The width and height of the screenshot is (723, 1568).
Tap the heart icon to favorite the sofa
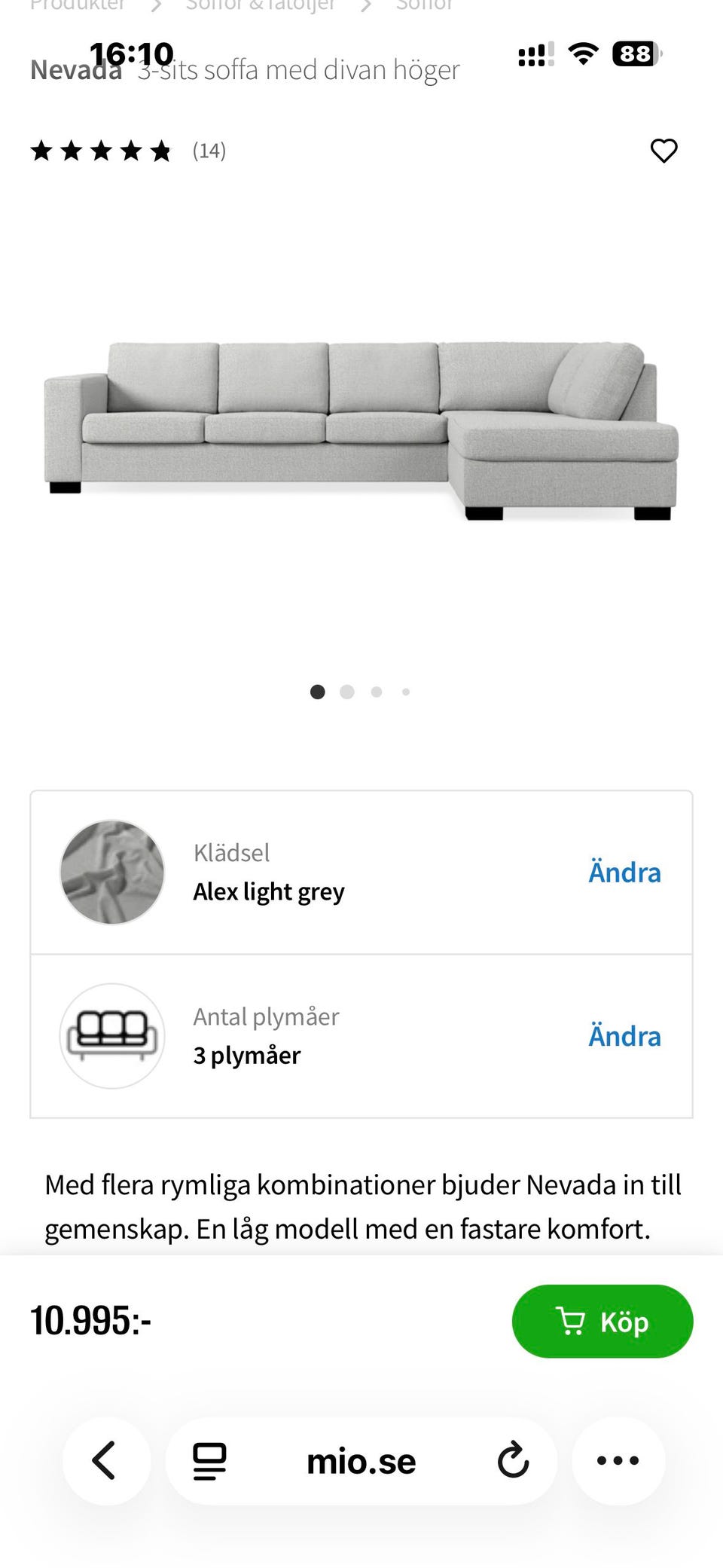(664, 151)
